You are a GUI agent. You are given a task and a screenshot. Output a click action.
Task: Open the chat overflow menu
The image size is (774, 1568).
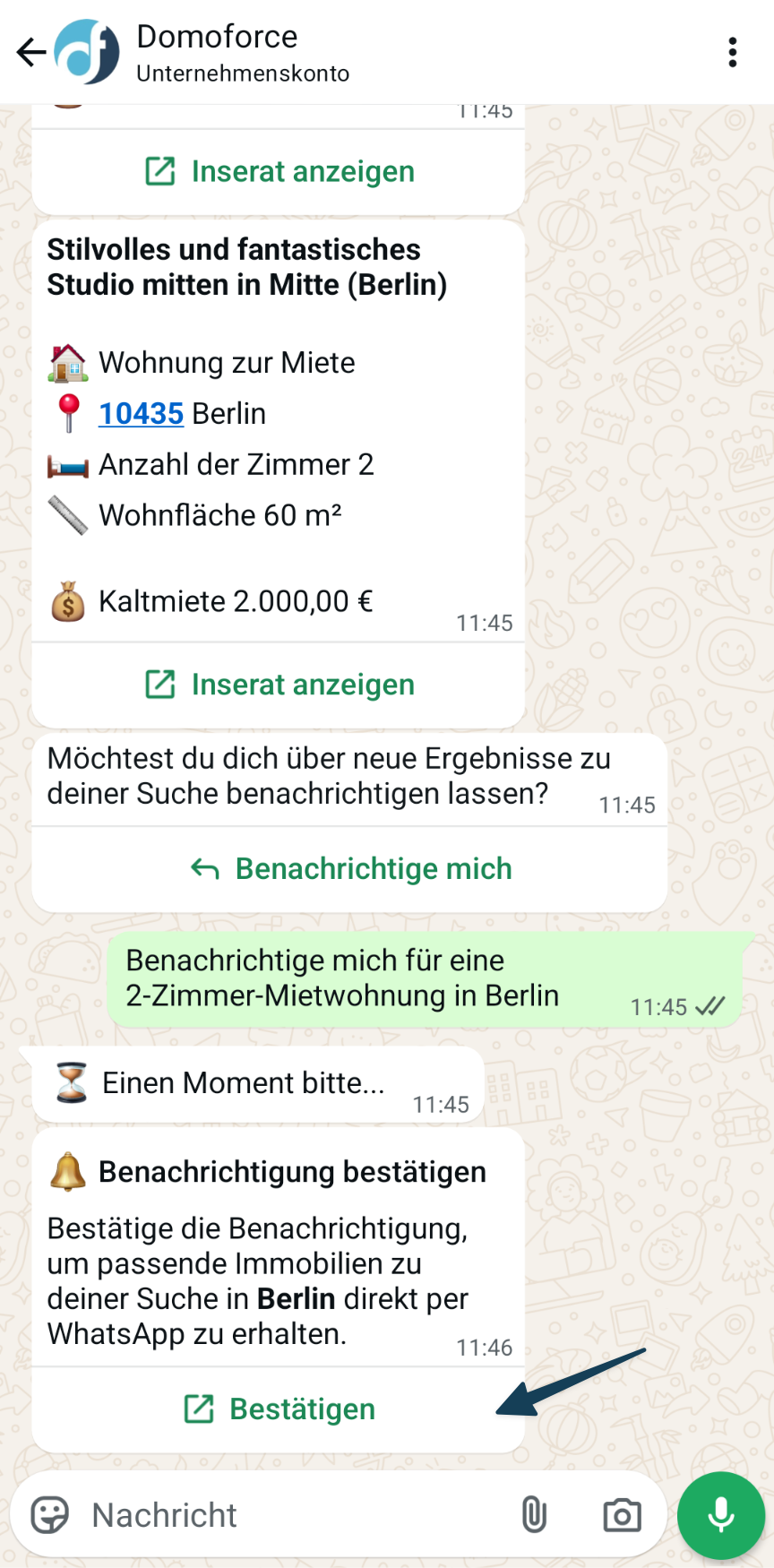pyautogui.click(x=732, y=52)
